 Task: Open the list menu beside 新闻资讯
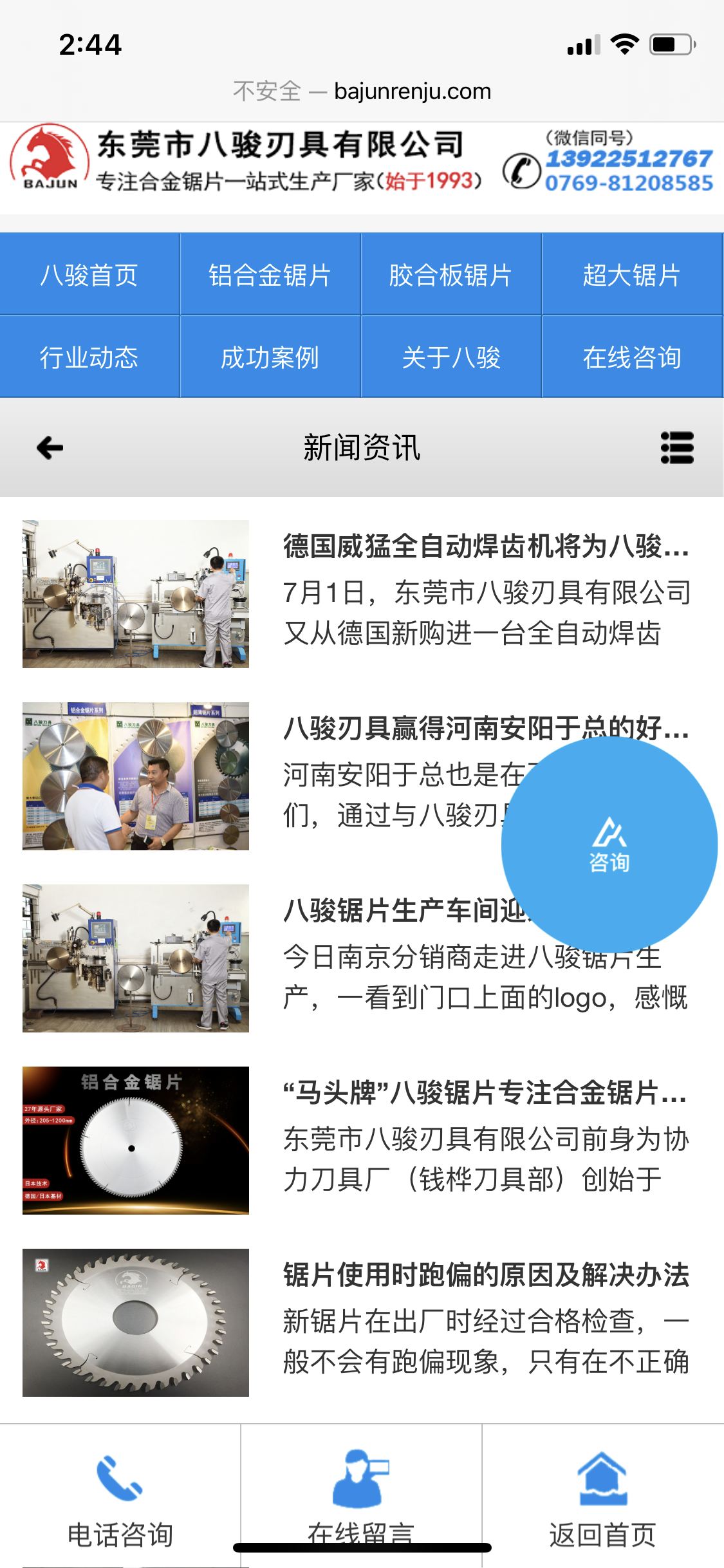coord(676,448)
